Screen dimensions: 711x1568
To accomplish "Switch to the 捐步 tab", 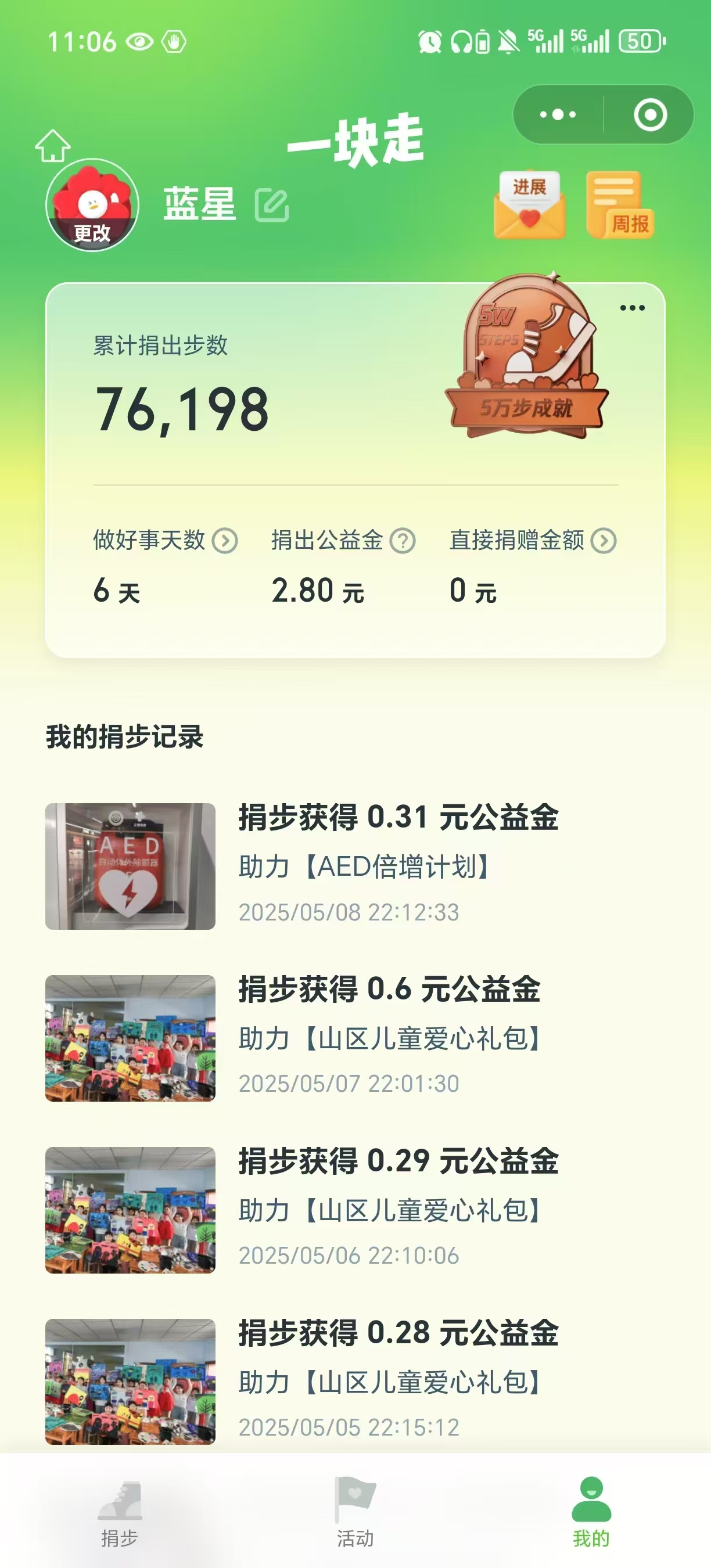I will click(x=119, y=1513).
